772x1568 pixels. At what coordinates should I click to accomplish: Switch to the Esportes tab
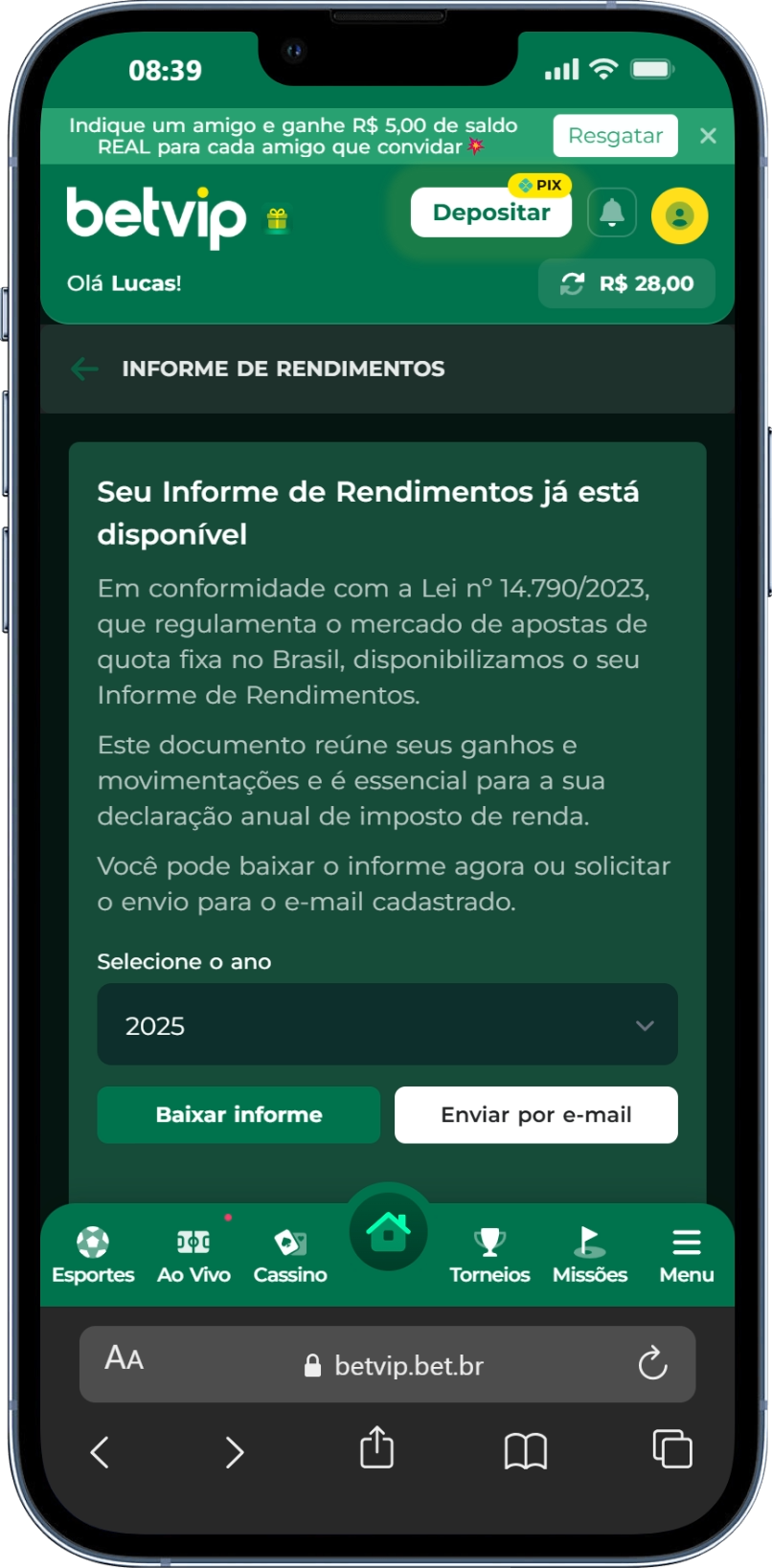93,1255
